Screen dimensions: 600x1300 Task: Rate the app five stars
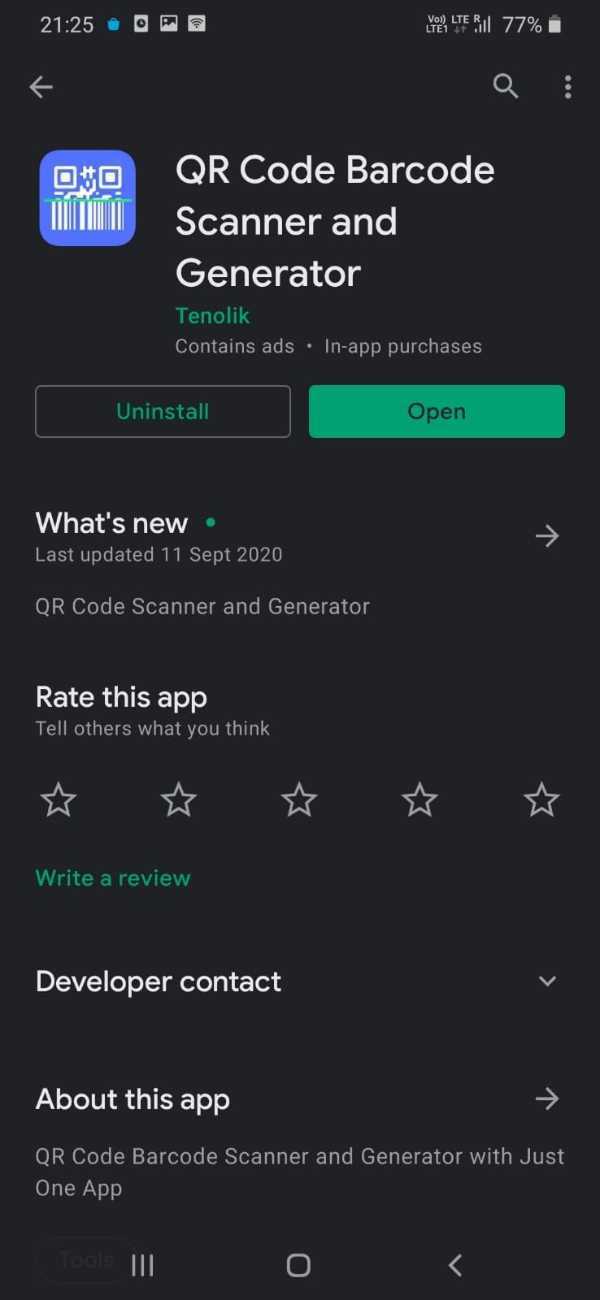(541, 800)
